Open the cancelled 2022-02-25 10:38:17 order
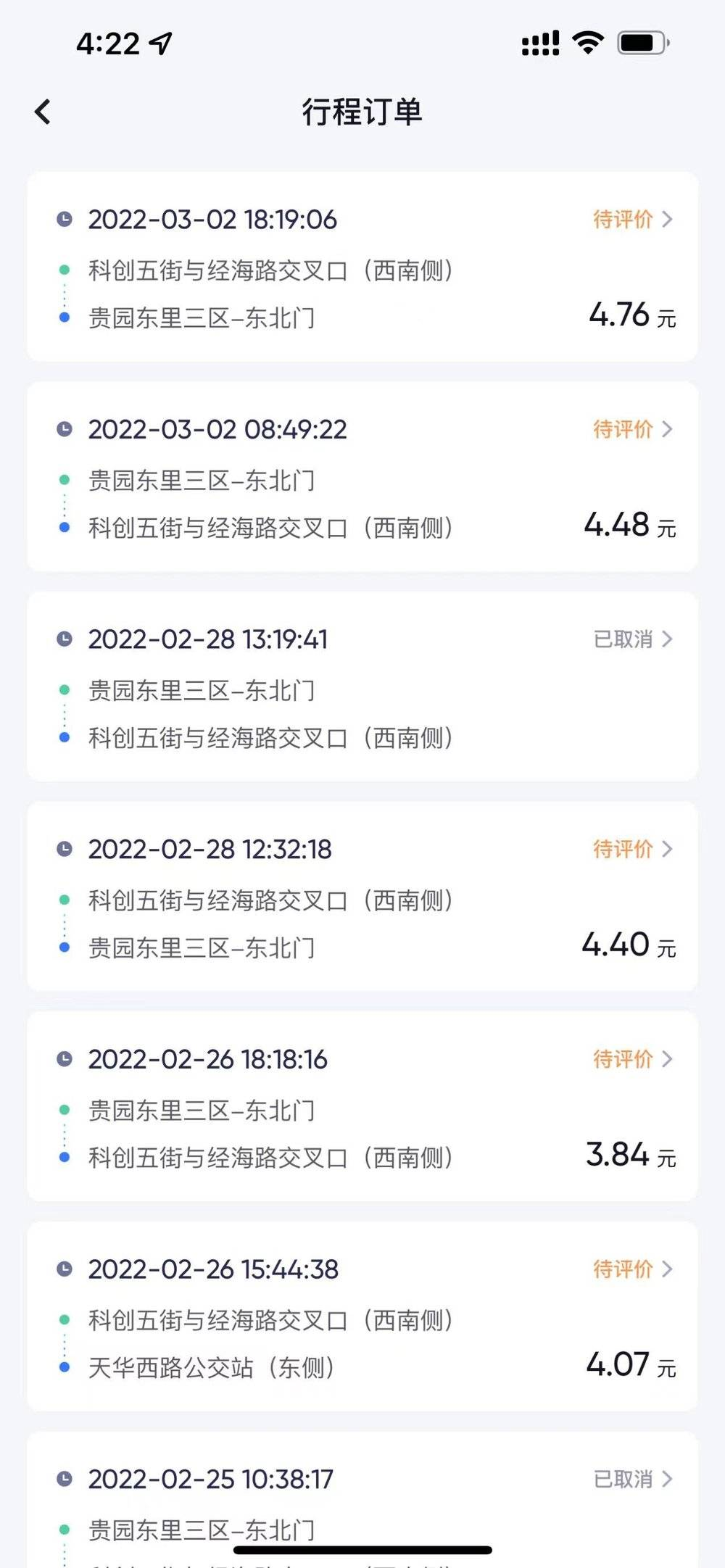This screenshot has width=725, height=1568. pyautogui.click(x=362, y=1500)
